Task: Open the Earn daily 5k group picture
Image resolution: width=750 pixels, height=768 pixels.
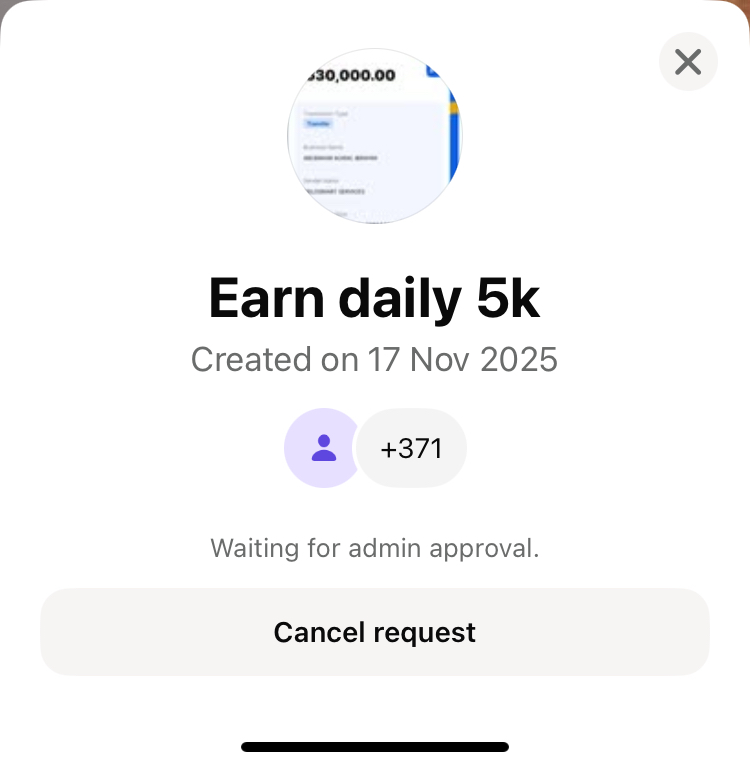Action: click(375, 137)
